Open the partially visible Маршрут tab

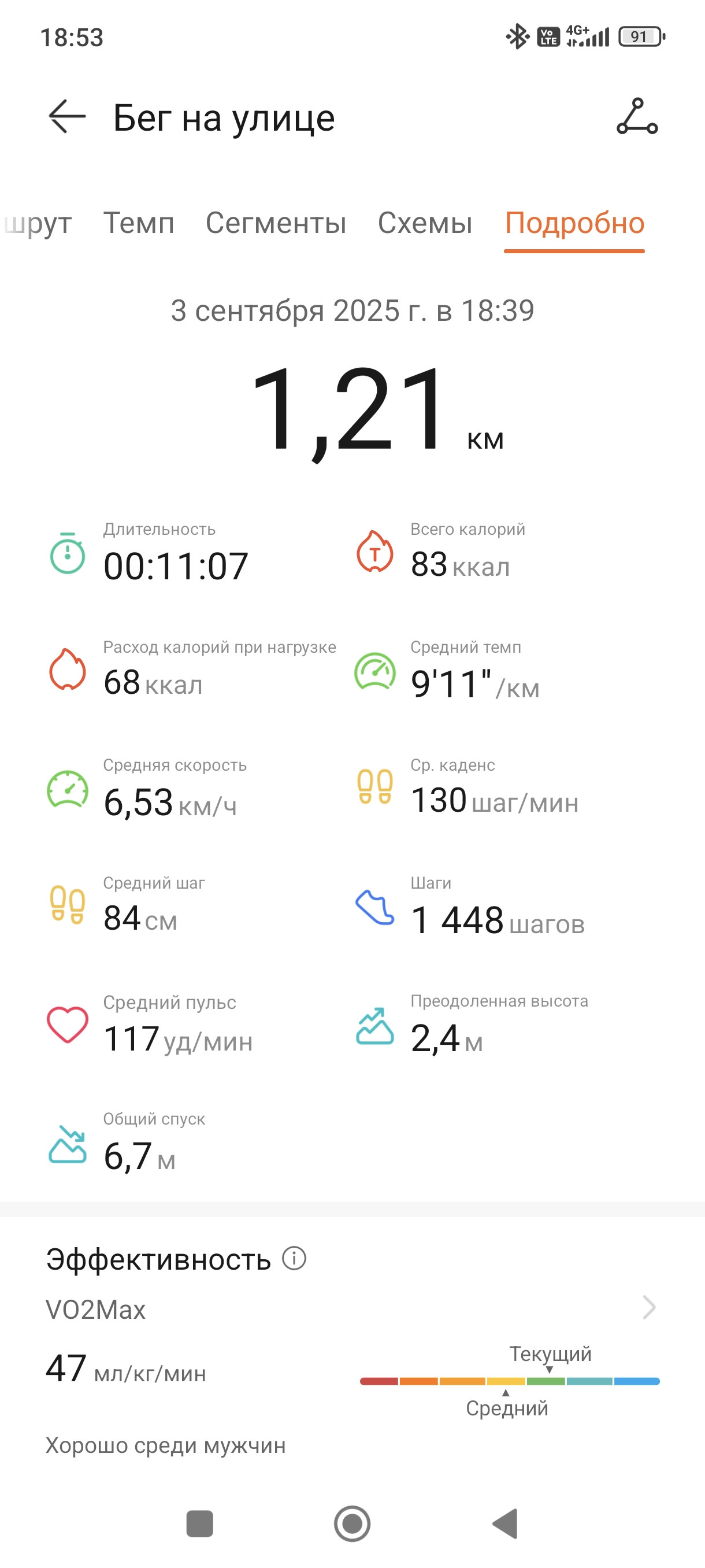(36, 224)
